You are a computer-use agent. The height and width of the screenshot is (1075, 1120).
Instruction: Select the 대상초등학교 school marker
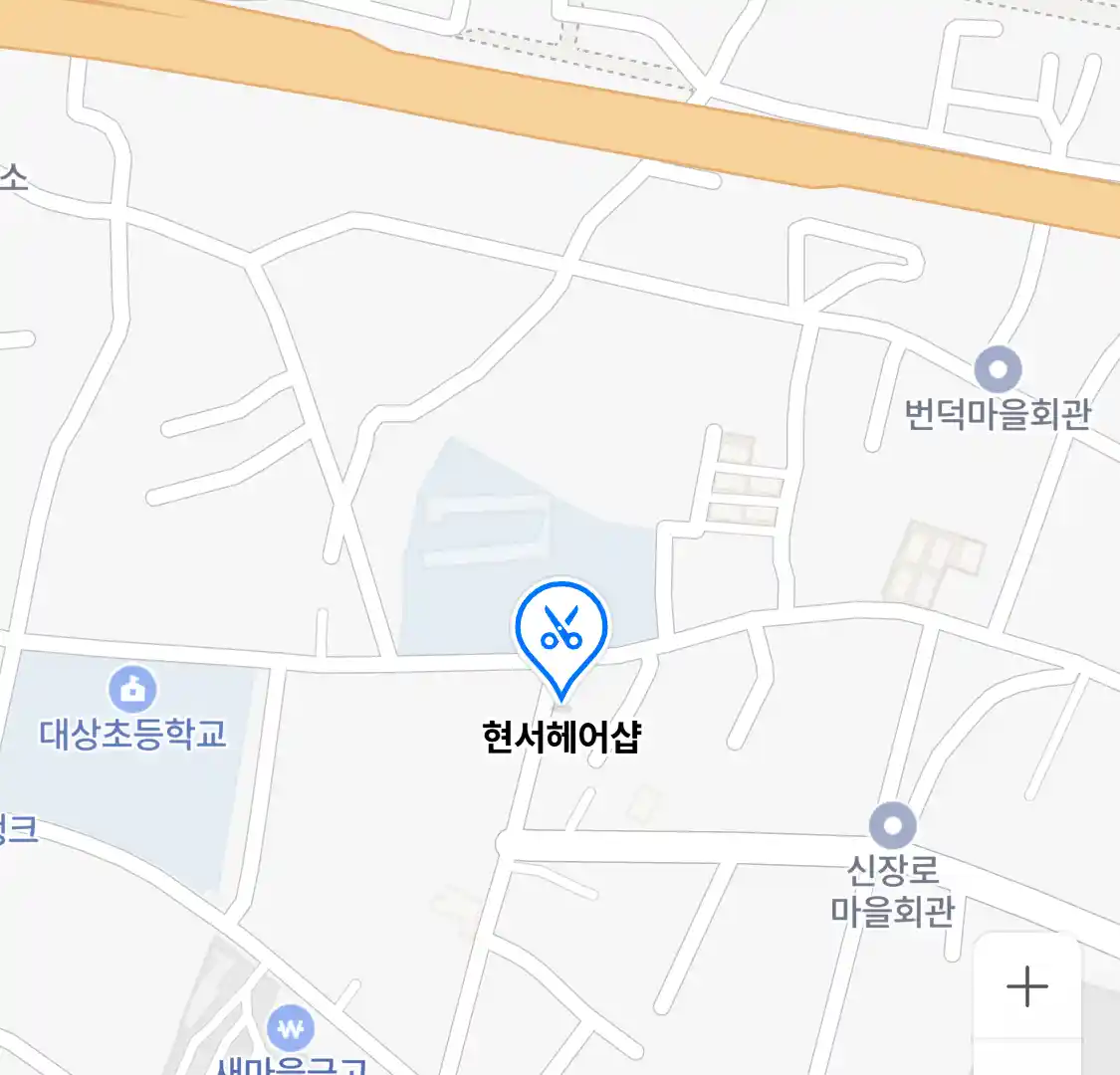coord(132,689)
